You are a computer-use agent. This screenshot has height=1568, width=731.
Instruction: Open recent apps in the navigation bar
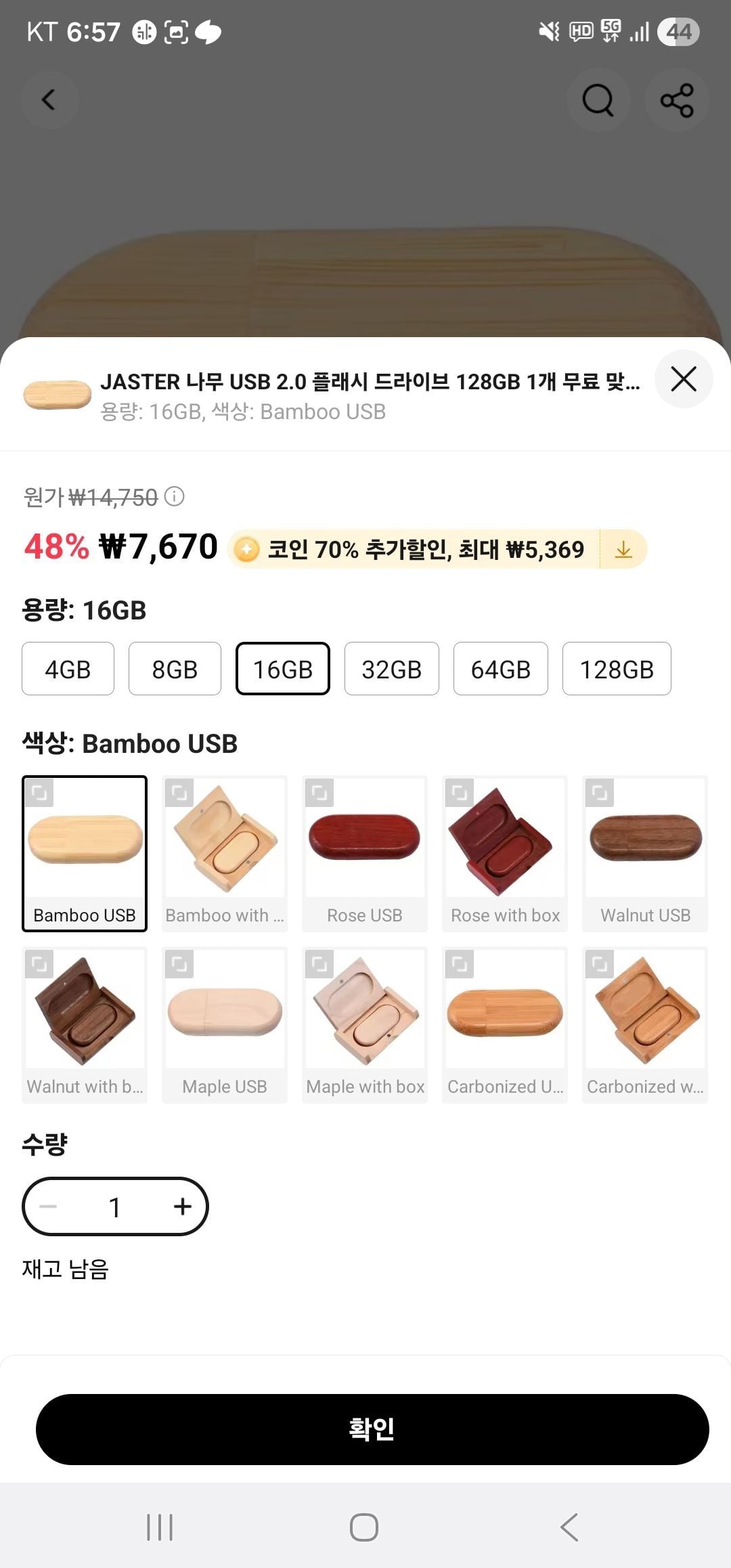pyautogui.click(x=160, y=1527)
